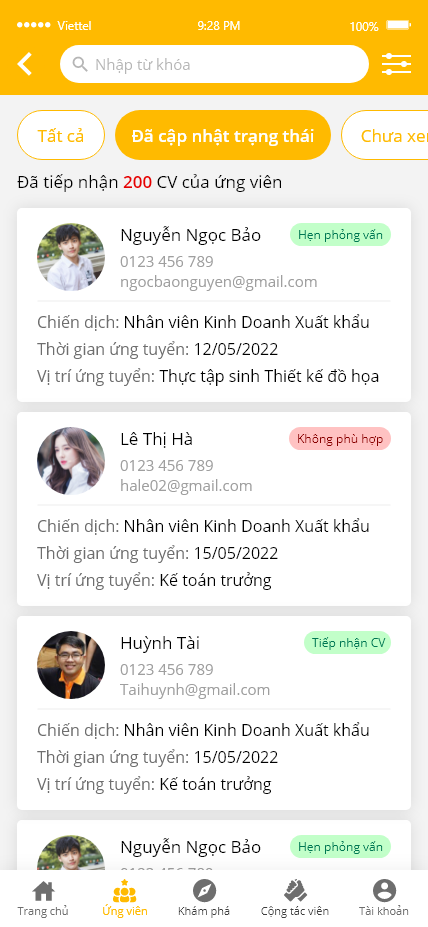Open the Khám phá tab
Viewport: 428px width, 927px height.
(204, 898)
